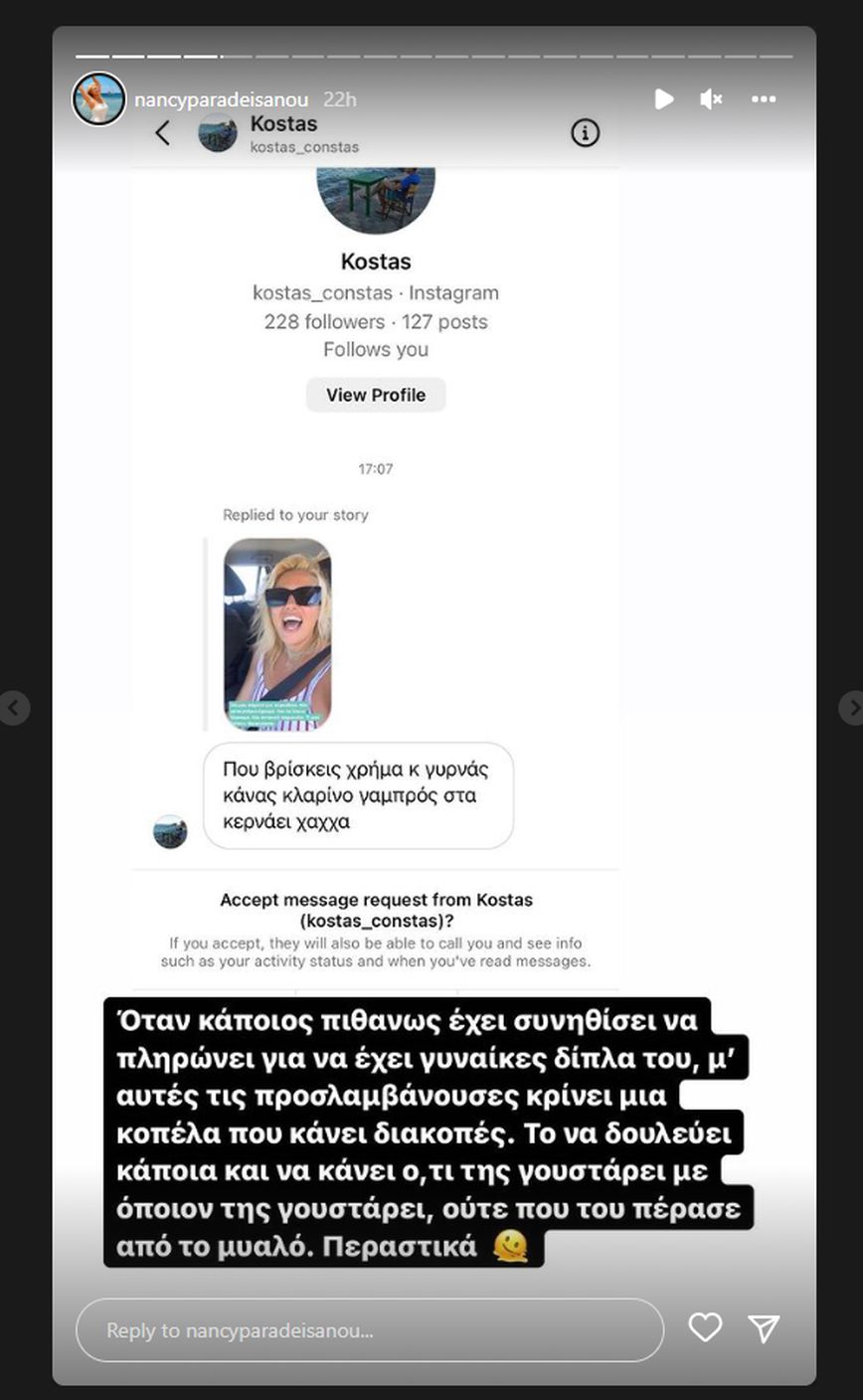Focus the reply to nancyparadeisanou field
Screen dimensions: 863x1400
coord(369,1329)
